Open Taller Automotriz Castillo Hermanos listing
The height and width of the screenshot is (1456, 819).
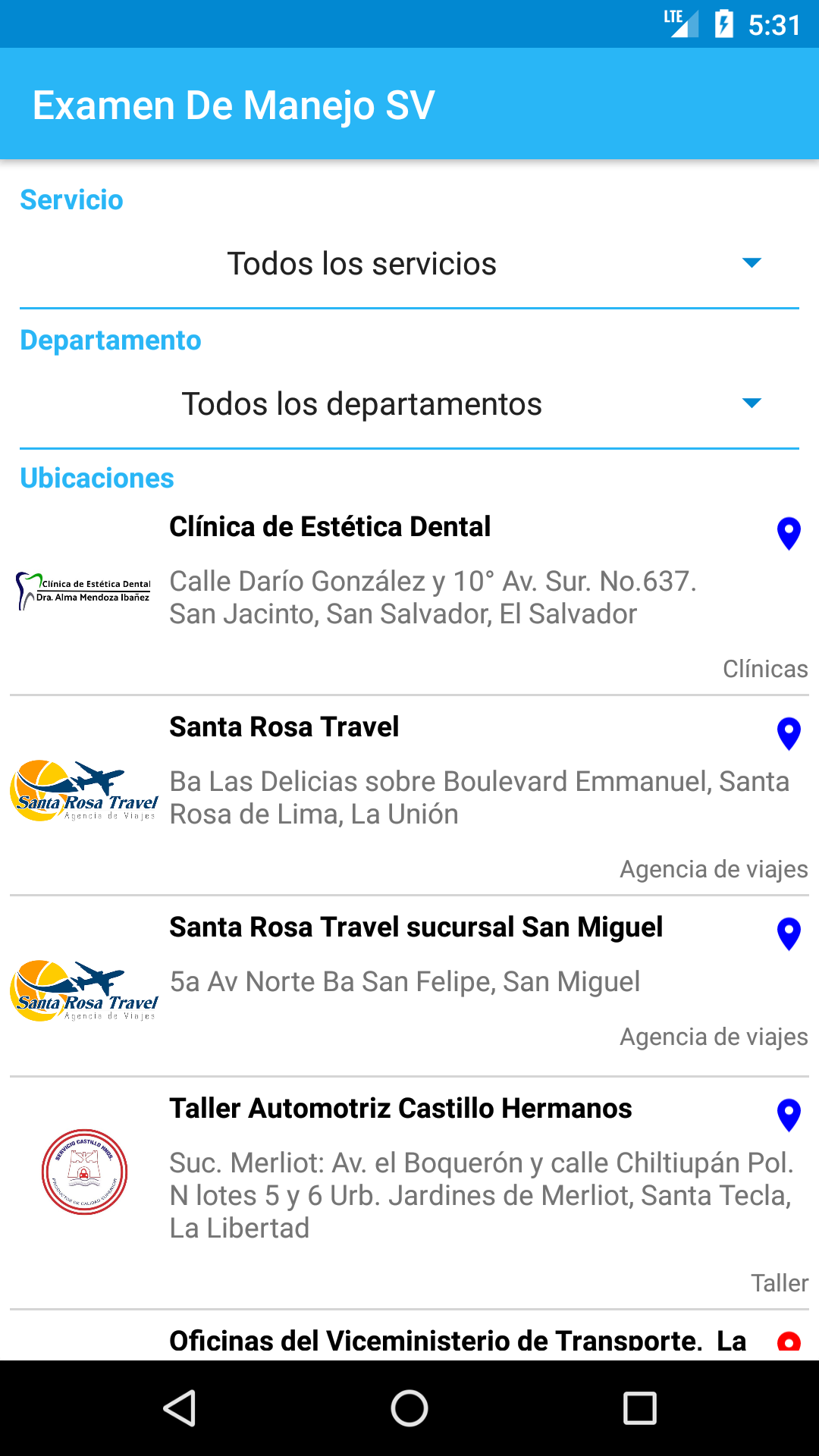(x=409, y=1194)
